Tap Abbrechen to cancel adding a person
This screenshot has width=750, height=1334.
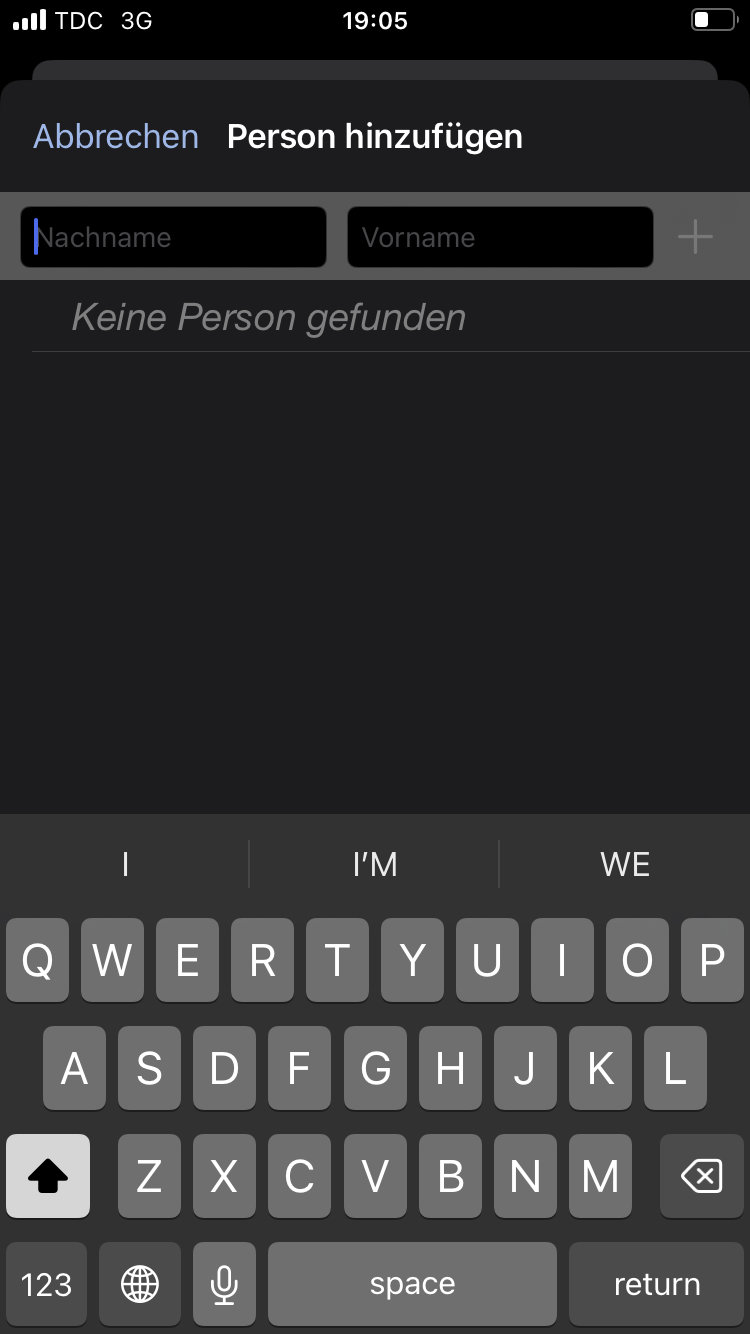116,136
